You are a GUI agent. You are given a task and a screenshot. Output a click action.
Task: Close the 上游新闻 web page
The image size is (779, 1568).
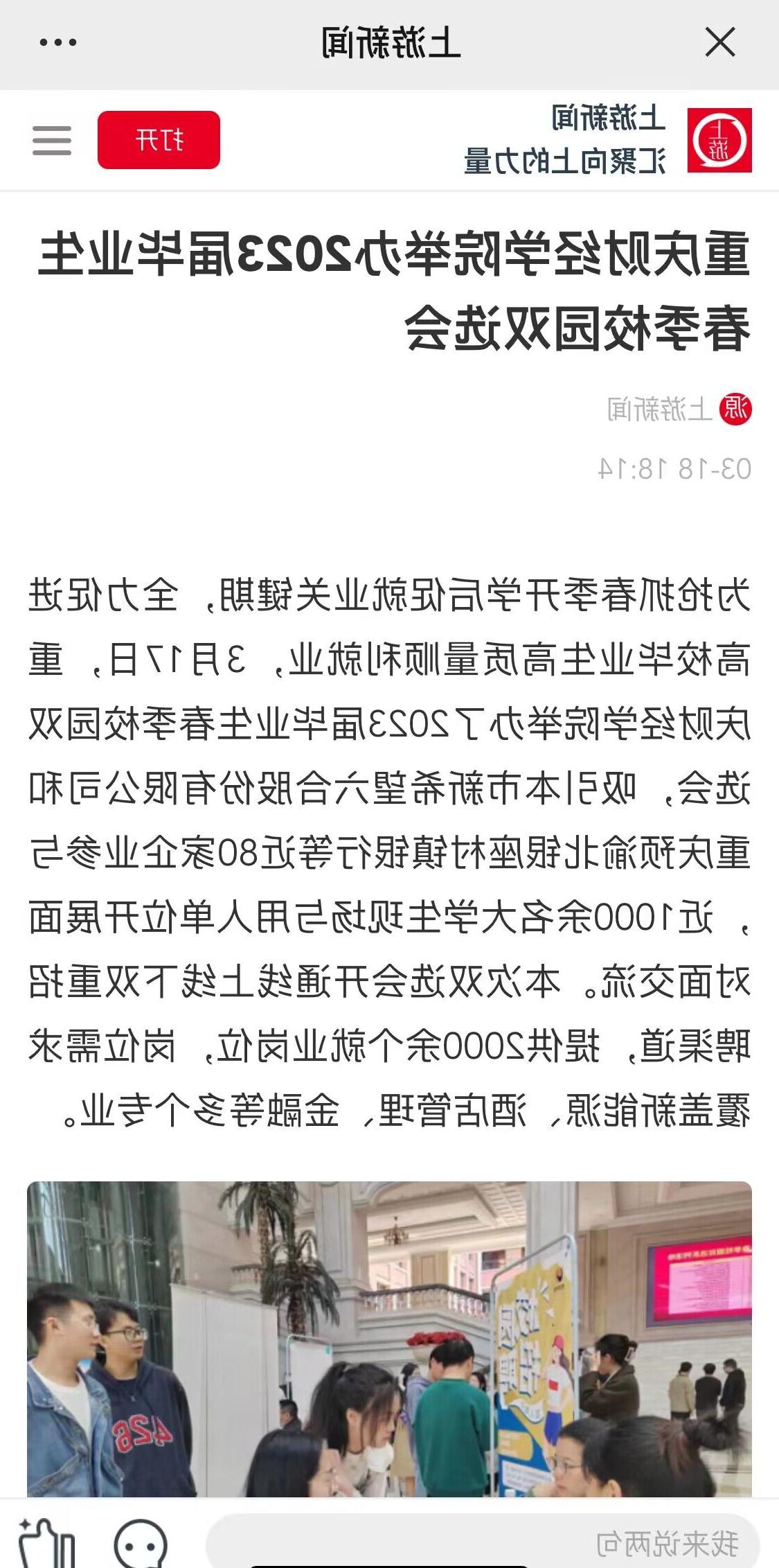pos(720,43)
